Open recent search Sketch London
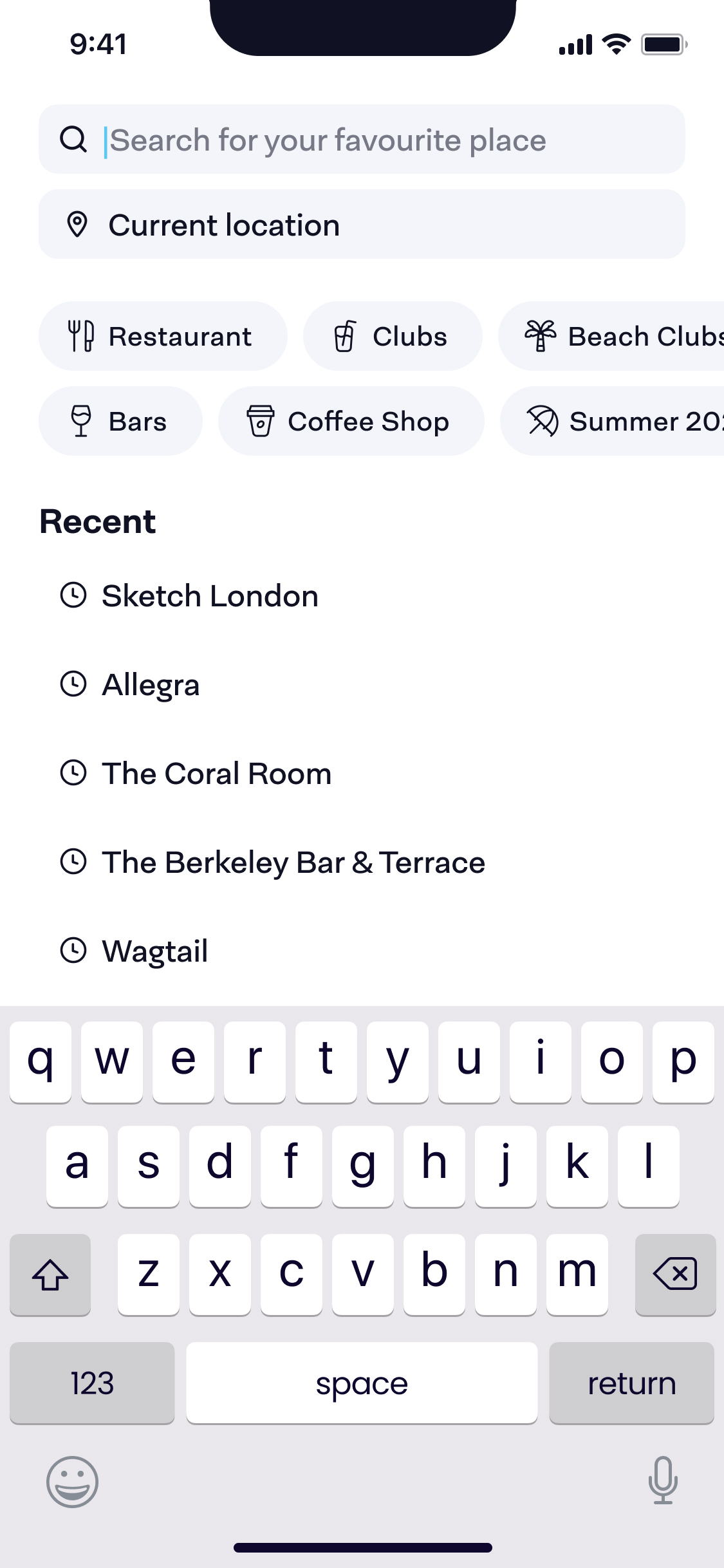 (210, 596)
